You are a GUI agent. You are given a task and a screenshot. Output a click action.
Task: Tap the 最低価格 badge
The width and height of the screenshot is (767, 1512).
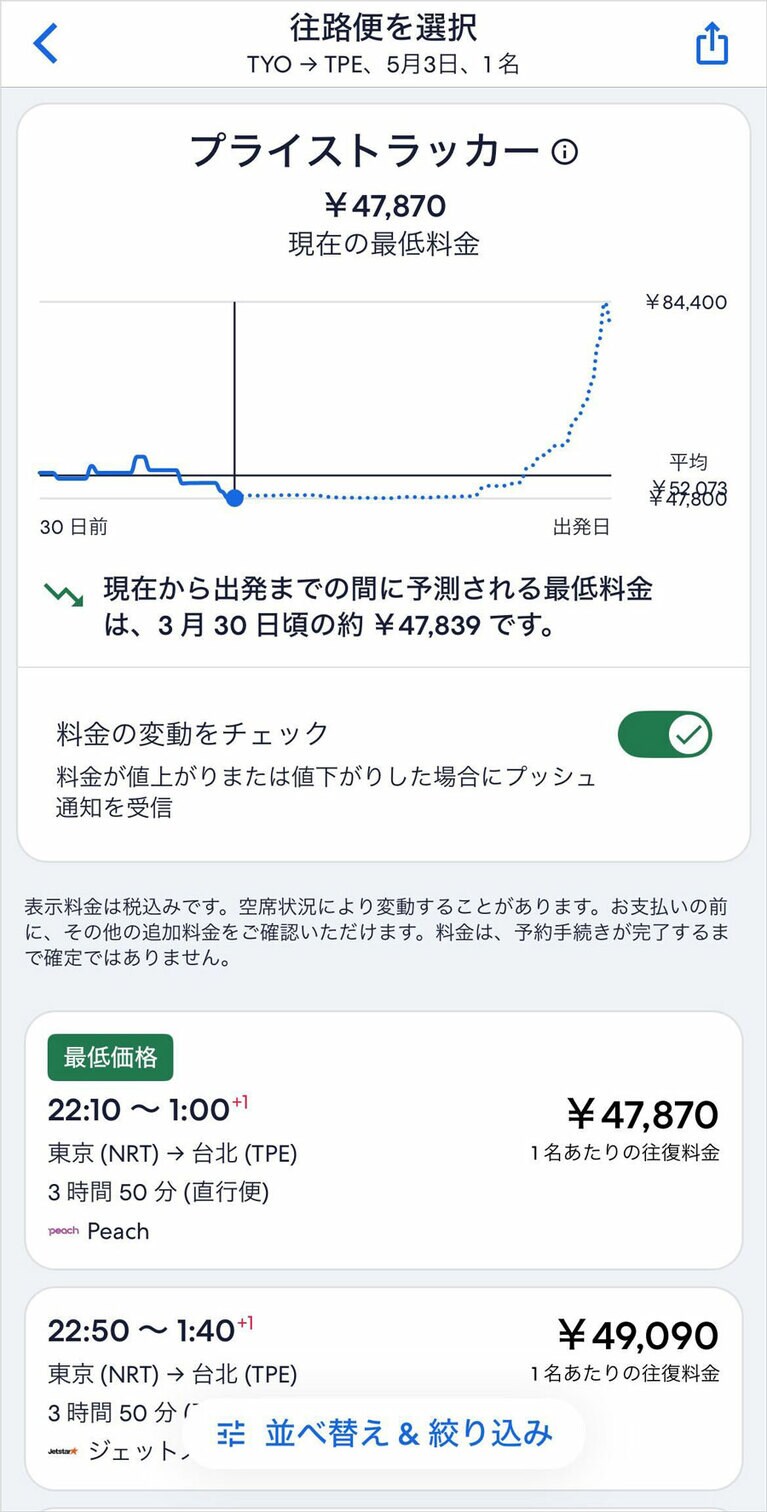coord(110,1057)
